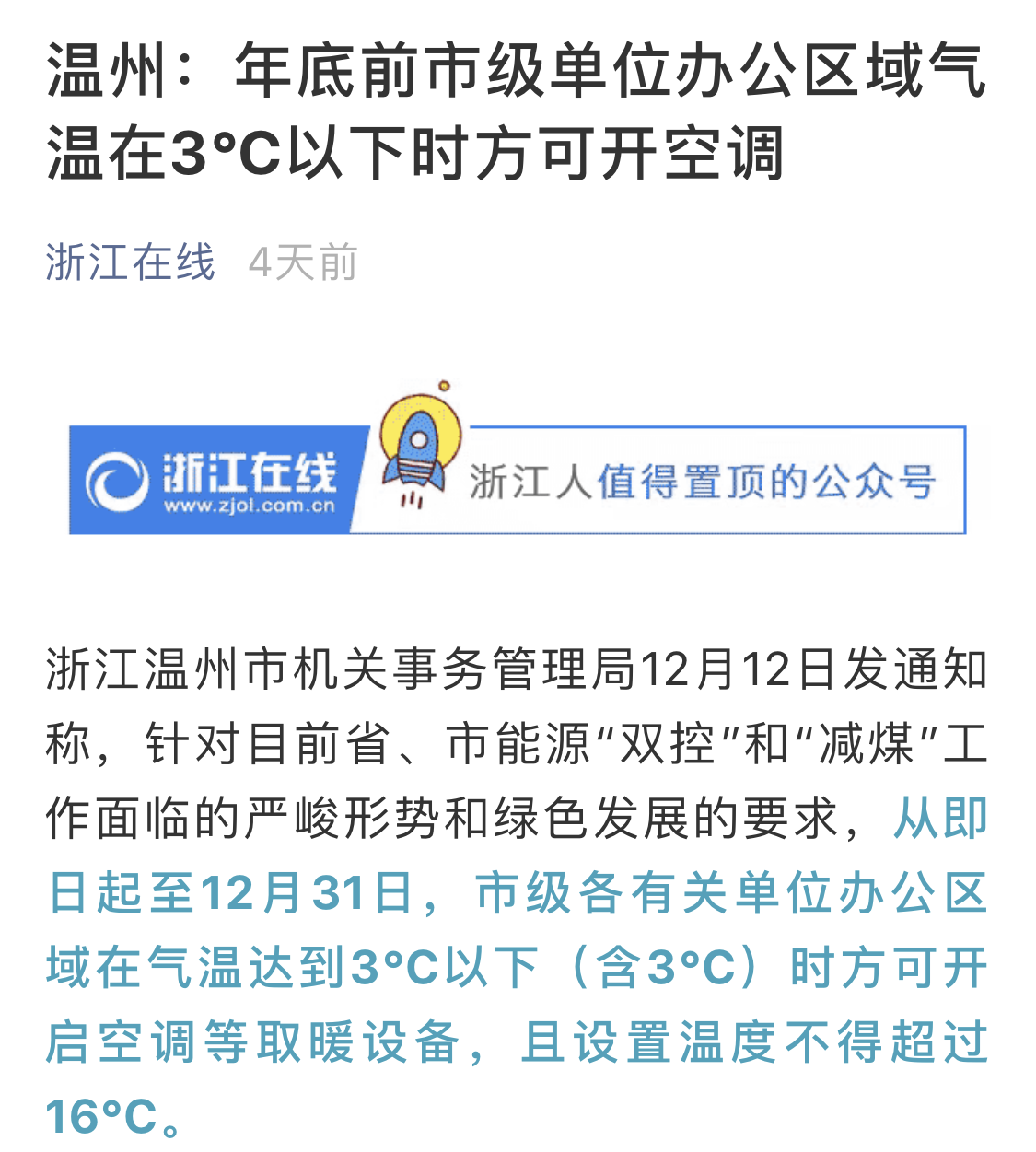The image size is (1036, 1152).
Task: Open the 浙江在线 account link
Action: tap(130, 262)
